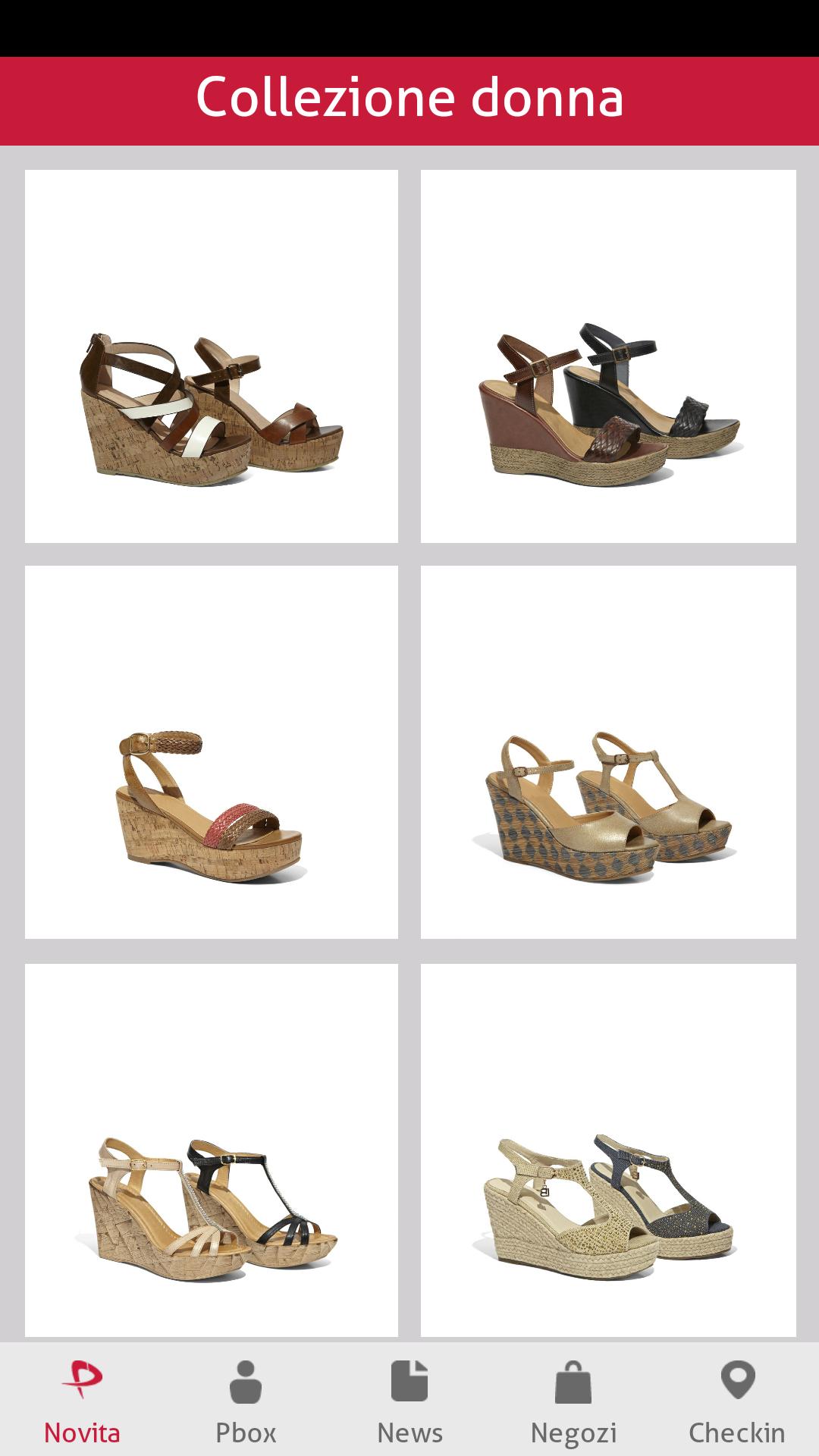This screenshot has width=819, height=1456.
Task: Show the Negozi stores tab
Action: pyautogui.click(x=573, y=1401)
